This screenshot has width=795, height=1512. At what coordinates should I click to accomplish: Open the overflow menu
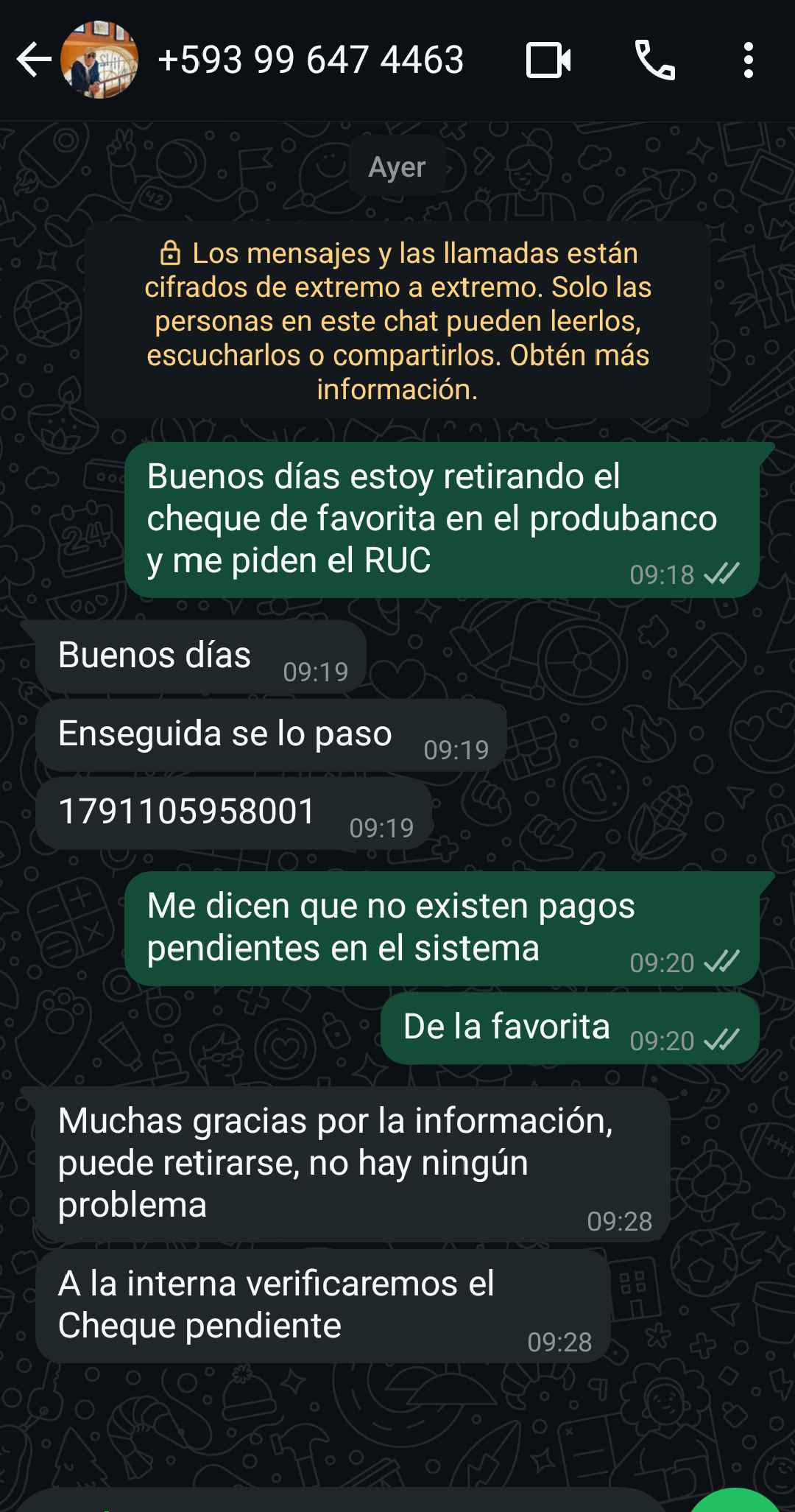point(748,60)
